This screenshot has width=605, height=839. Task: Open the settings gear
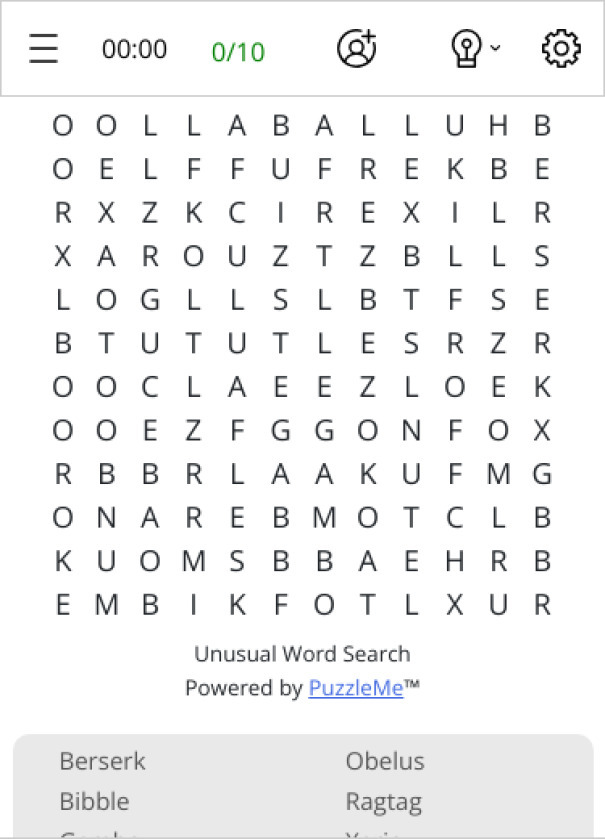(561, 49)
